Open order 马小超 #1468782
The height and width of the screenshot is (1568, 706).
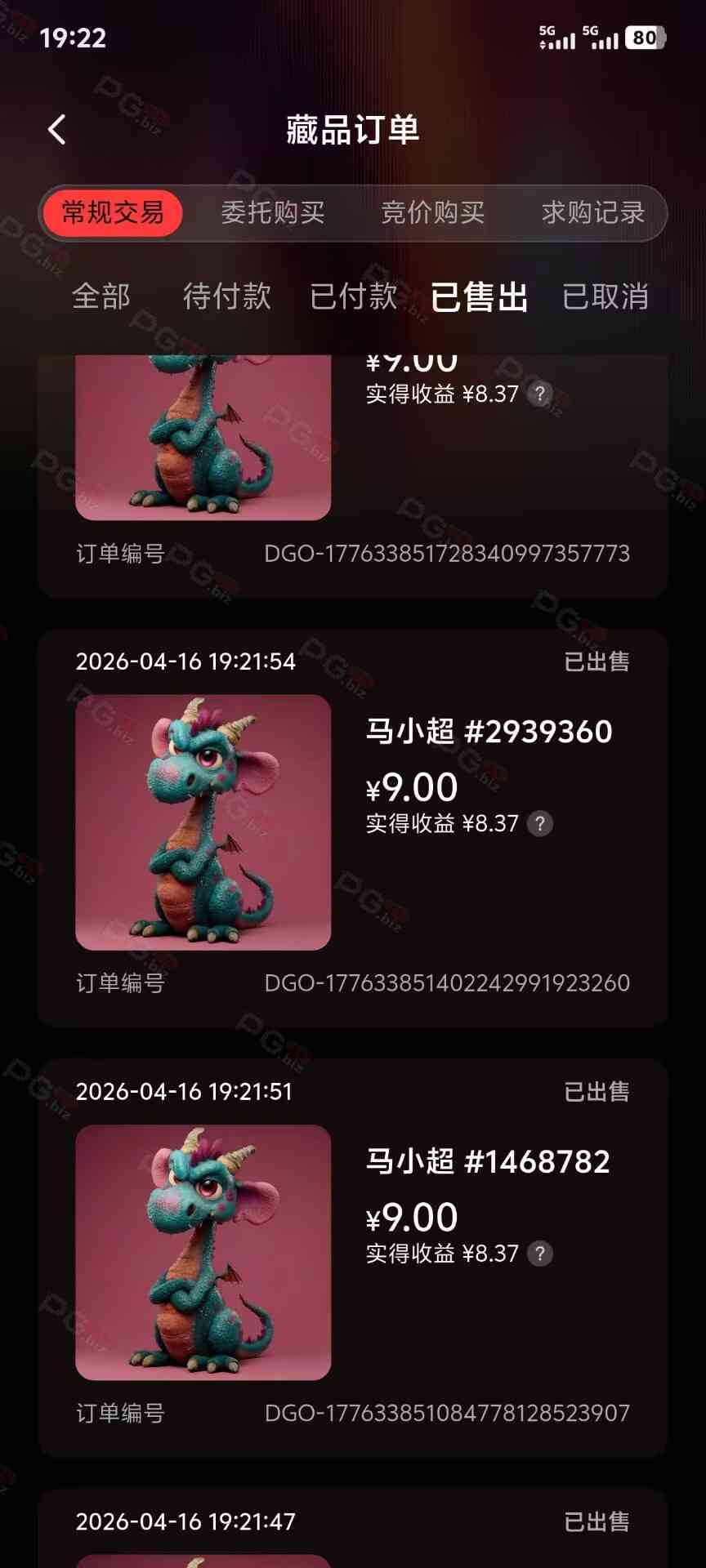coord(488,1161)
